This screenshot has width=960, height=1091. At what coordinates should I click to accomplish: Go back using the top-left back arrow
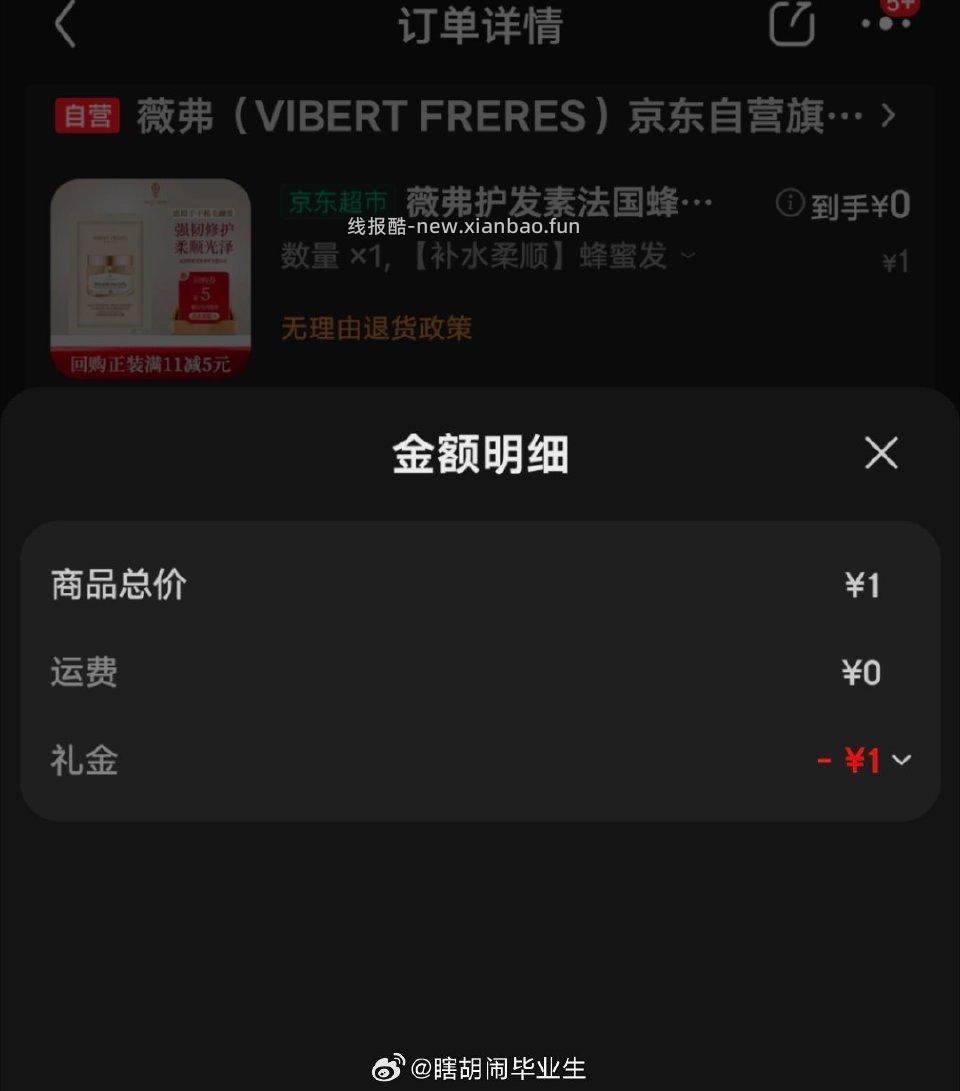point(63,27)
